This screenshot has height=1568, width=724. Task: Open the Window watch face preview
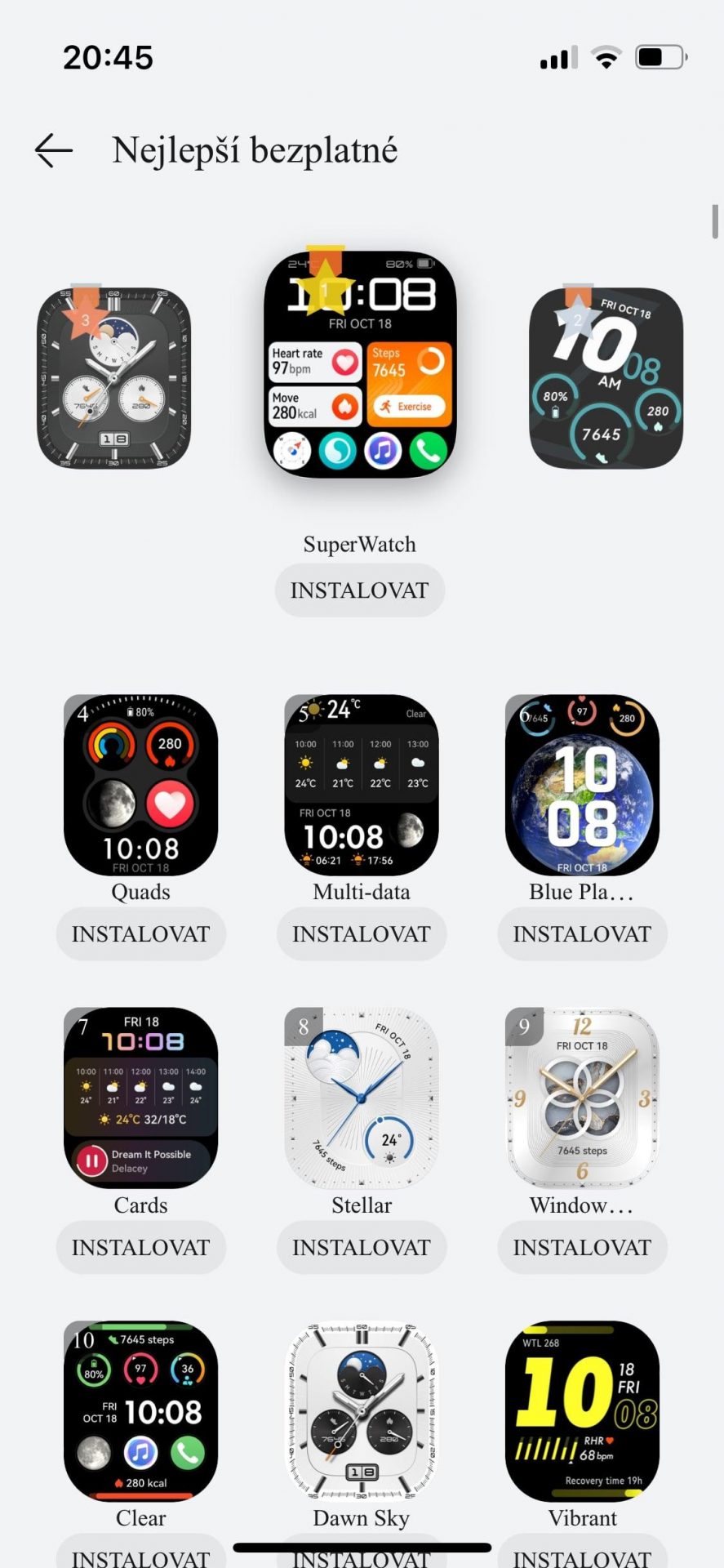(583, 1098)
